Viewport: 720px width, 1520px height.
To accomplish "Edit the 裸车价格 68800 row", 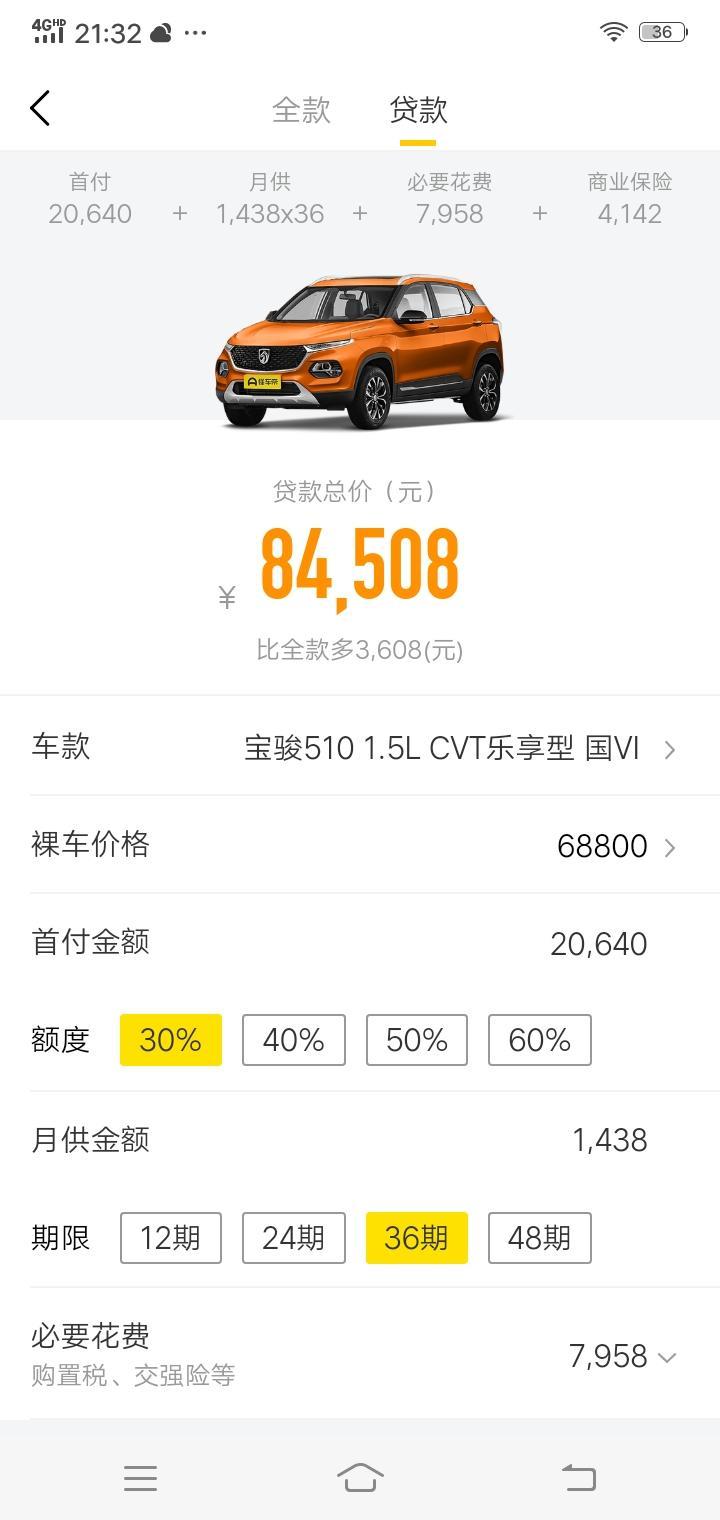I will (360, 845).
